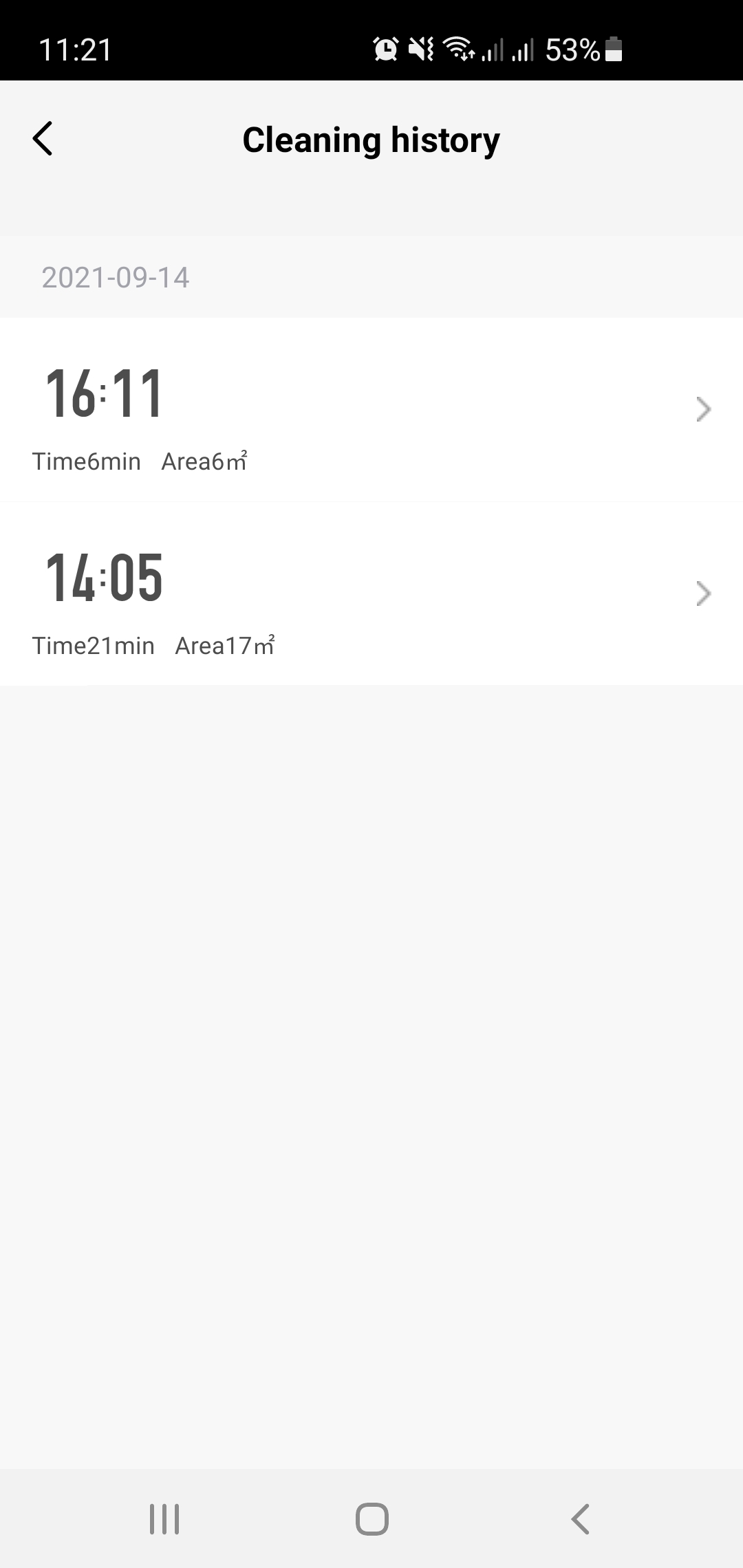Open the recent apps view
The width and height of the screenshot is (743, 1568).
pyautogui.click(x=164, y=1518)
